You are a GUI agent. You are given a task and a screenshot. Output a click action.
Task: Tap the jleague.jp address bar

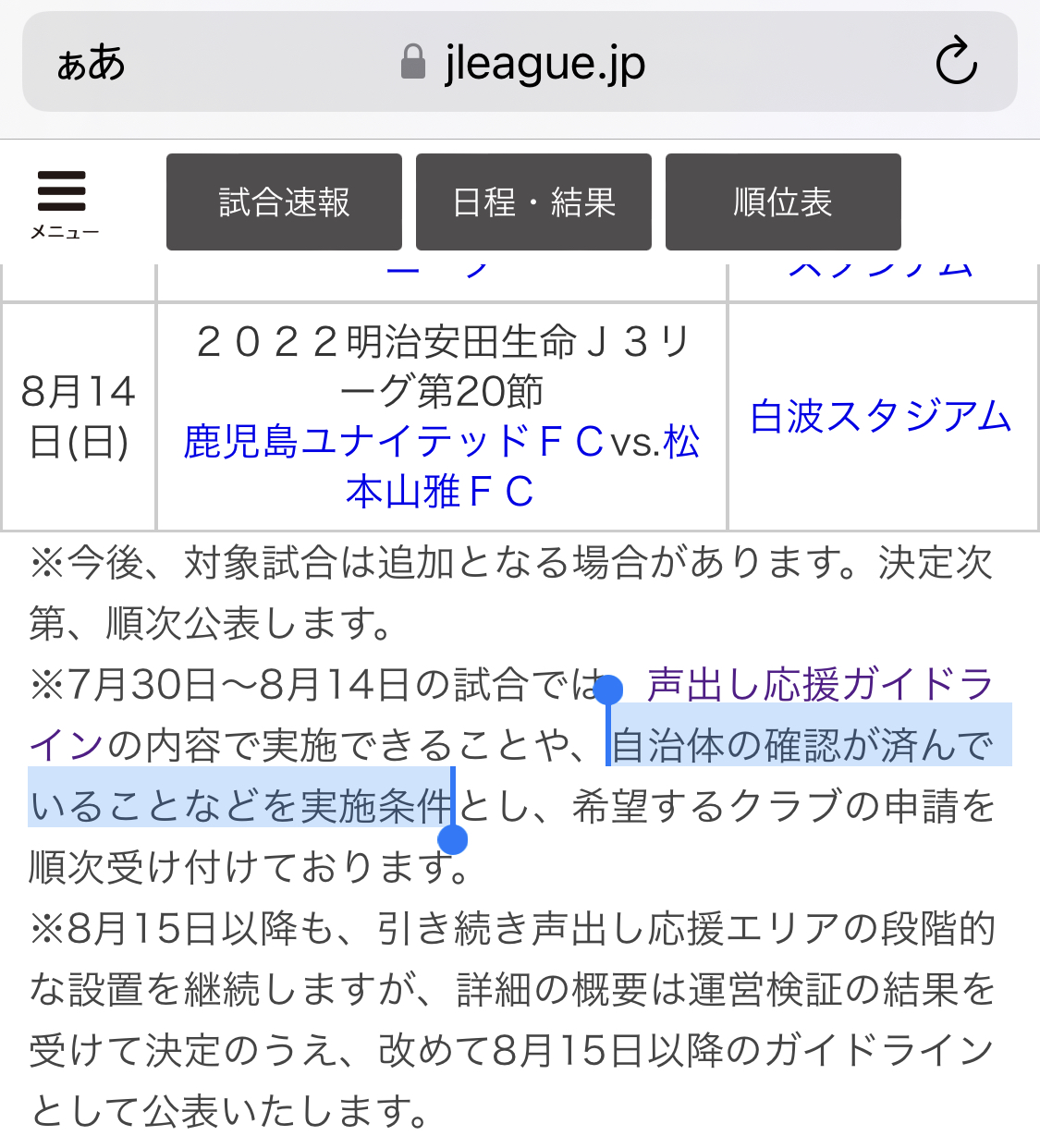[x=523, y=63]
